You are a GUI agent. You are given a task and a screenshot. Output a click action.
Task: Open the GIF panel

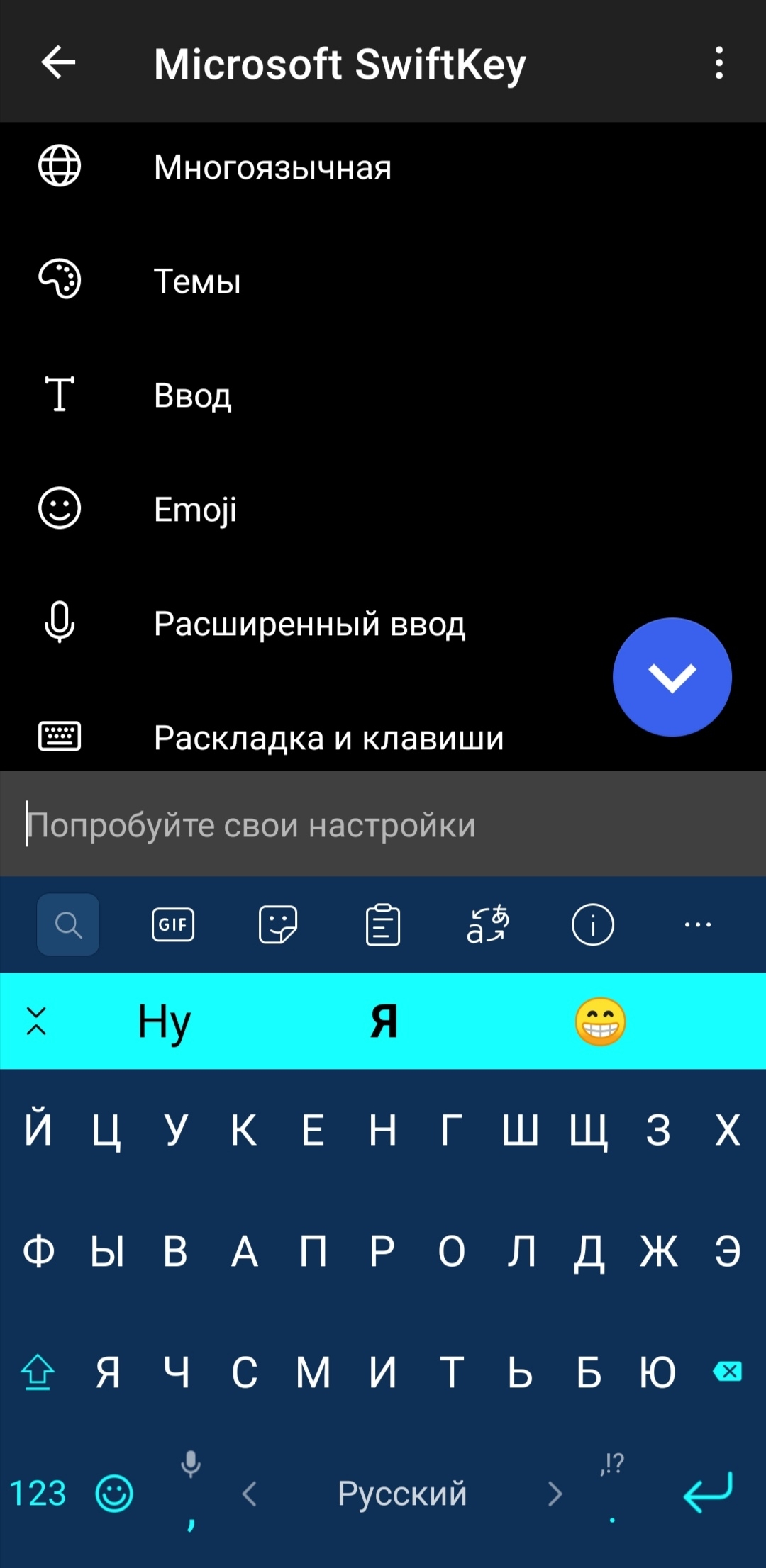tap(173, 925)
